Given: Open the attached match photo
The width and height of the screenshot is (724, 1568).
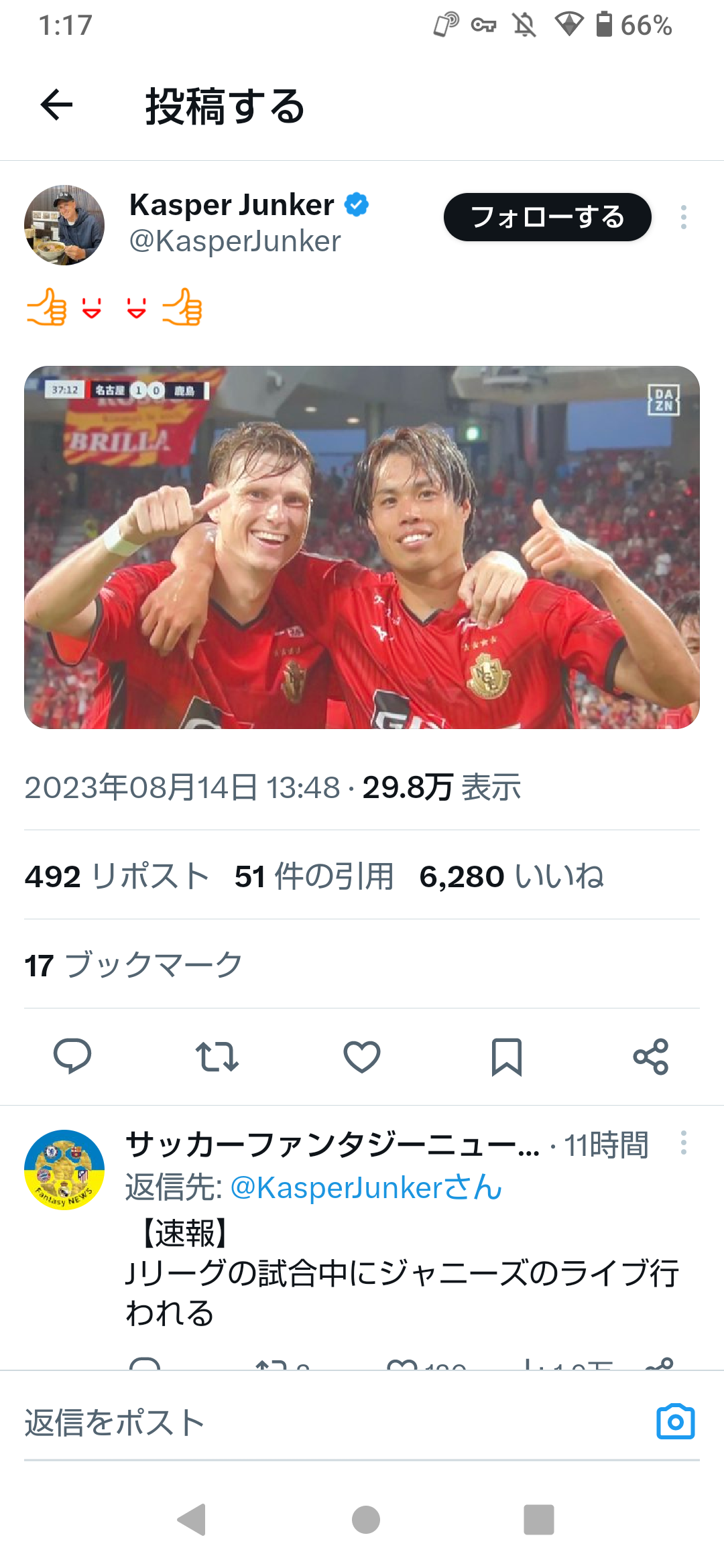Looking at the screenshot, I should click(x=362, y=547).
